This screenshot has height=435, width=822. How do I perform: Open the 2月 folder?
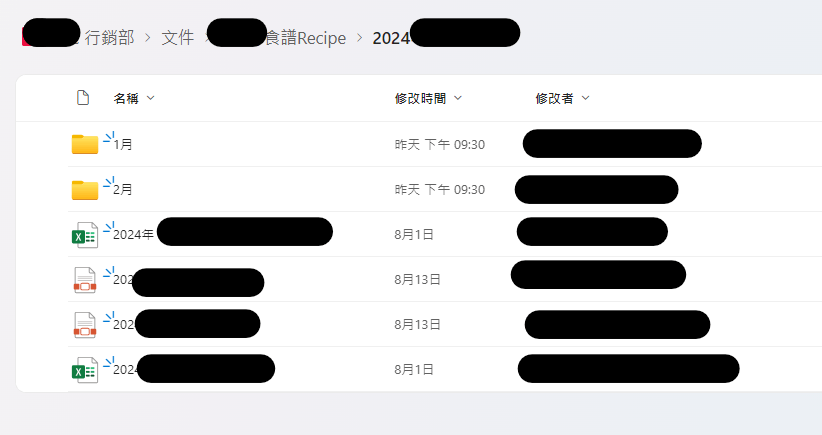[123, 190]
